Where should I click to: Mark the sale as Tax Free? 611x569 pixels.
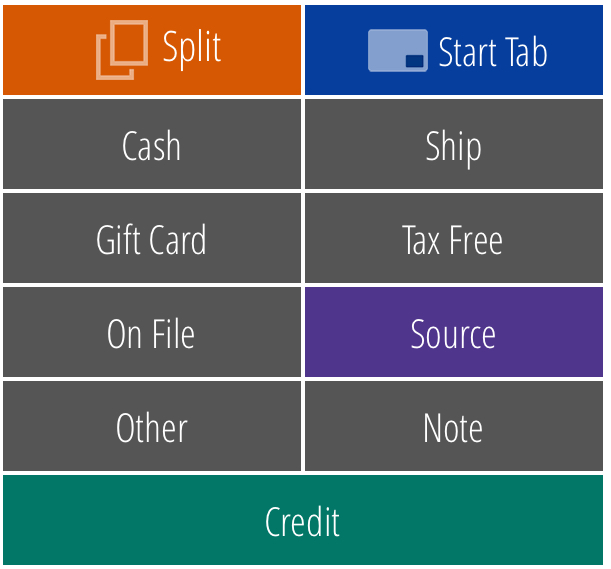[454, 239]
